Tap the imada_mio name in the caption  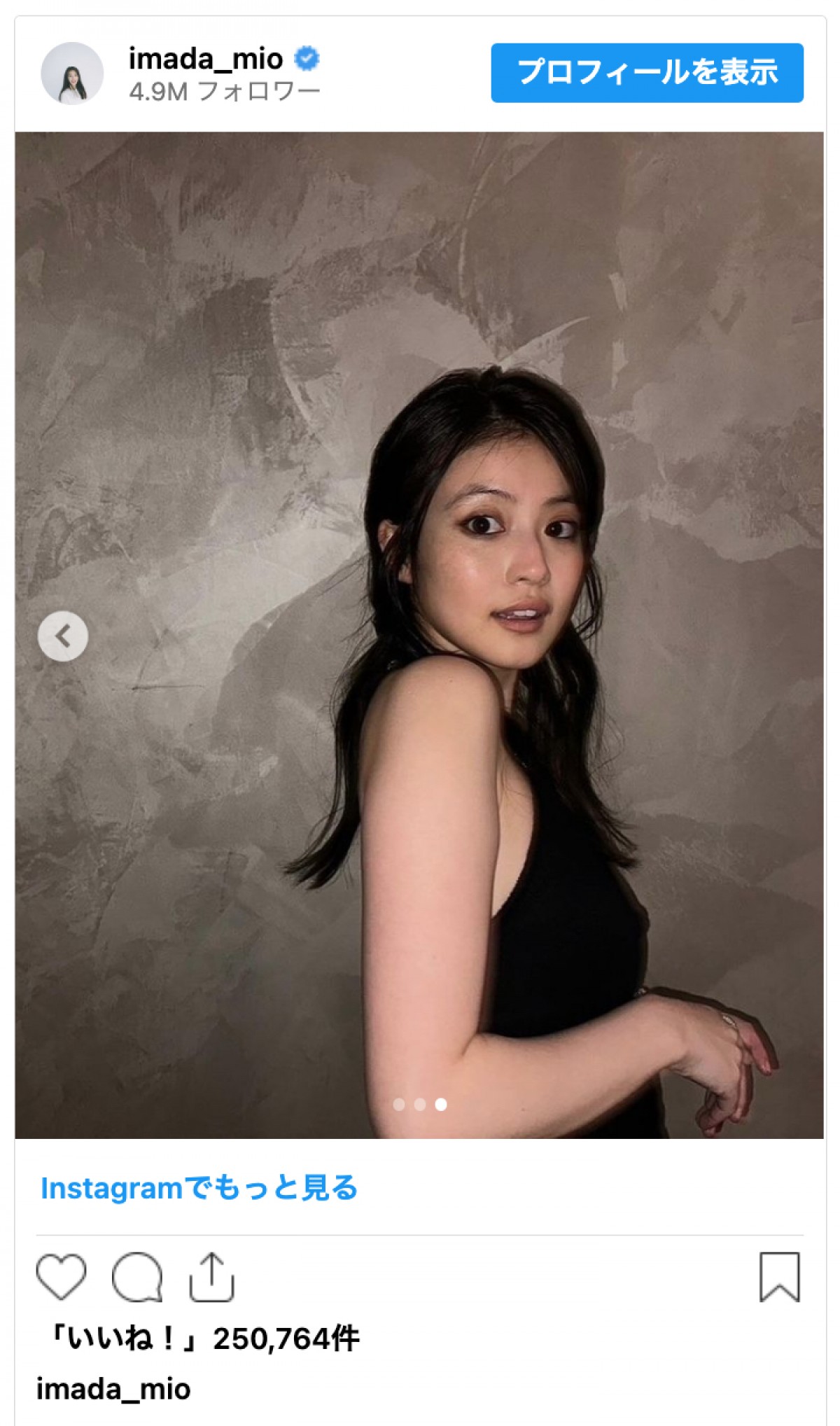(x=113, y=1389)
